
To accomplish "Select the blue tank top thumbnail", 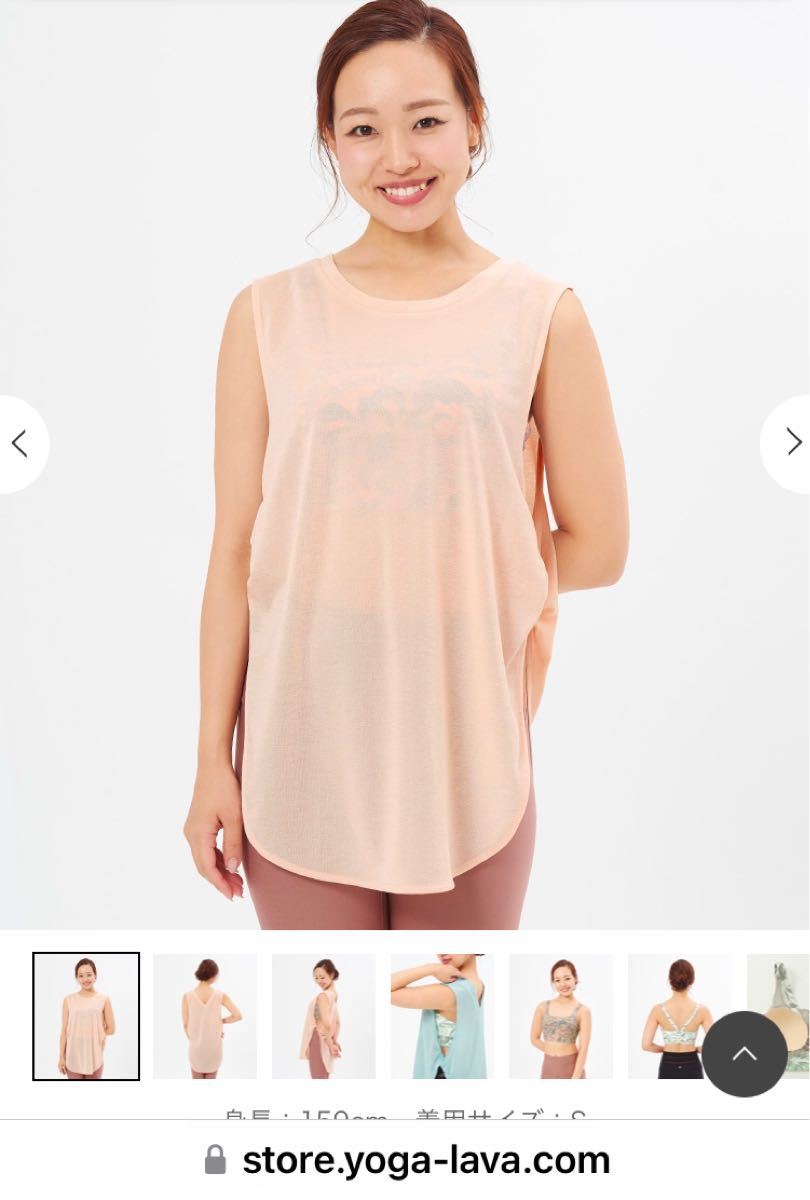I will pyautogui.click(x=442, y=1016).
